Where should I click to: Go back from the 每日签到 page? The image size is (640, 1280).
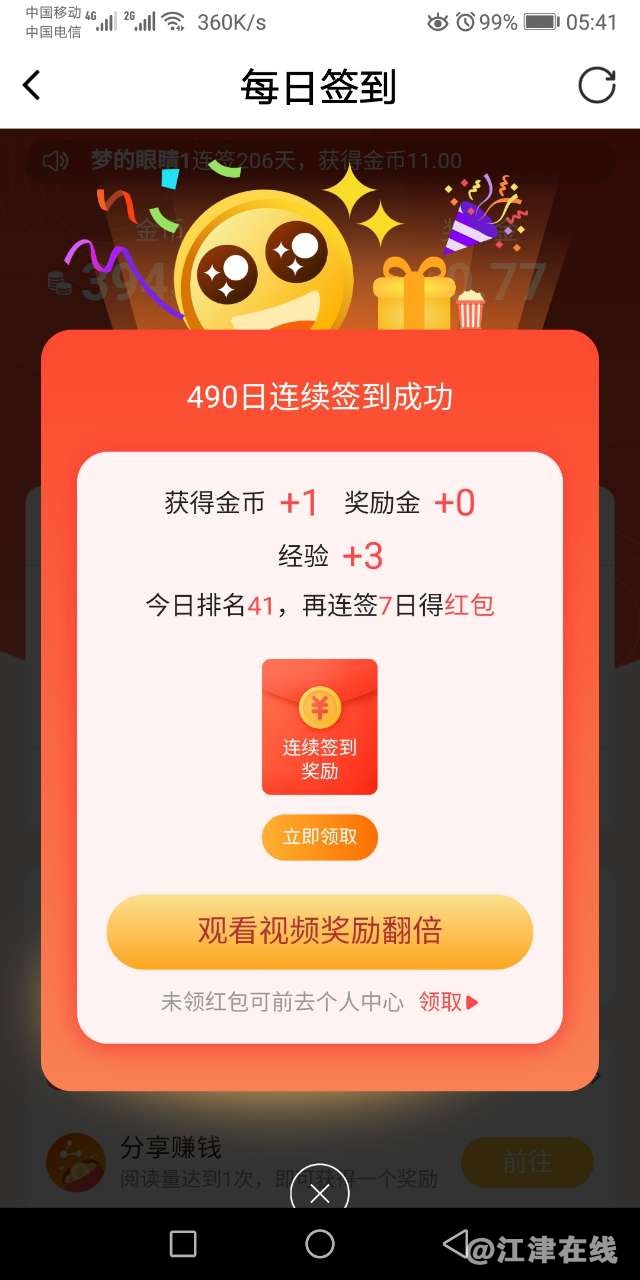(32, 86)
